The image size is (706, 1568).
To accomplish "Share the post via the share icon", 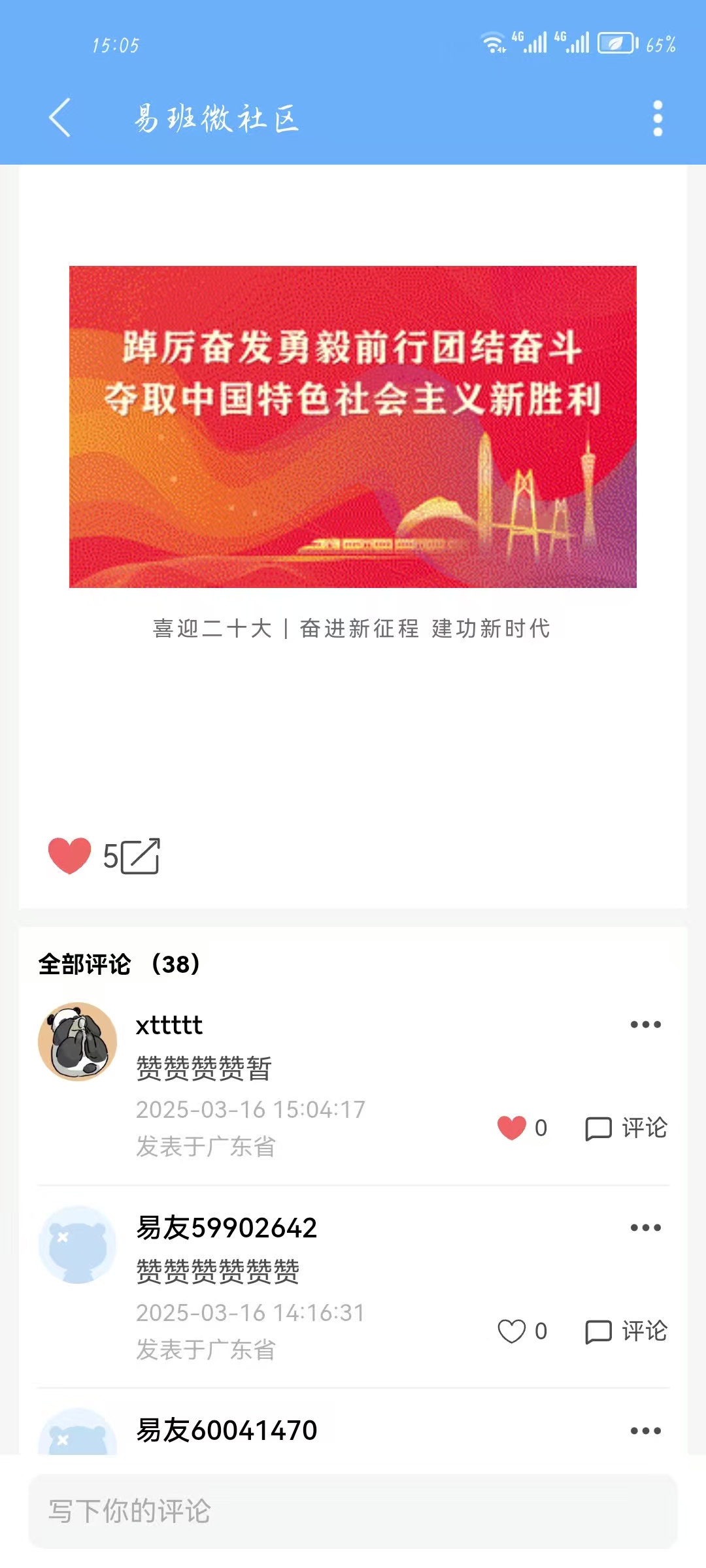I will (x=141, y=856).
